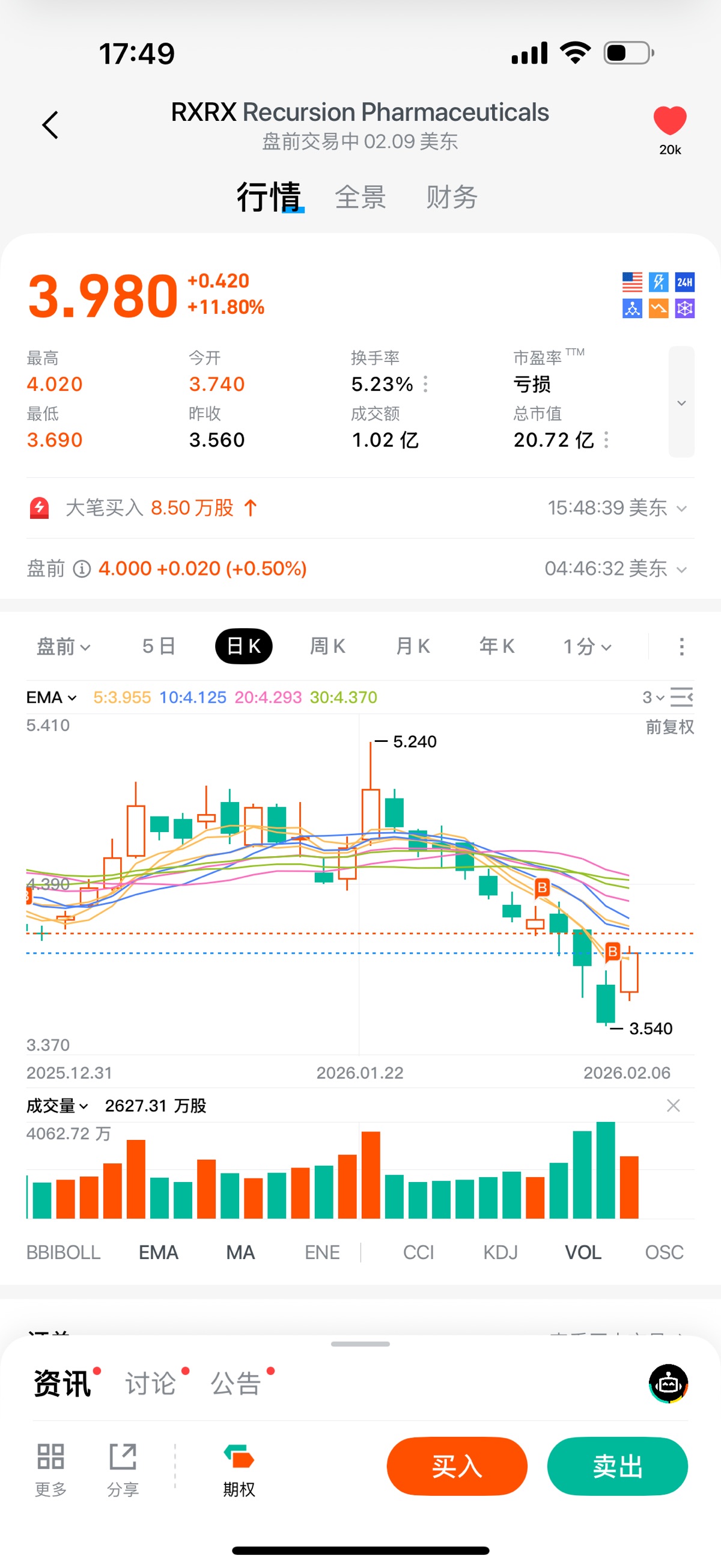Tap the red heart favorite icon
721x1568 pixels.
(669, 120)
